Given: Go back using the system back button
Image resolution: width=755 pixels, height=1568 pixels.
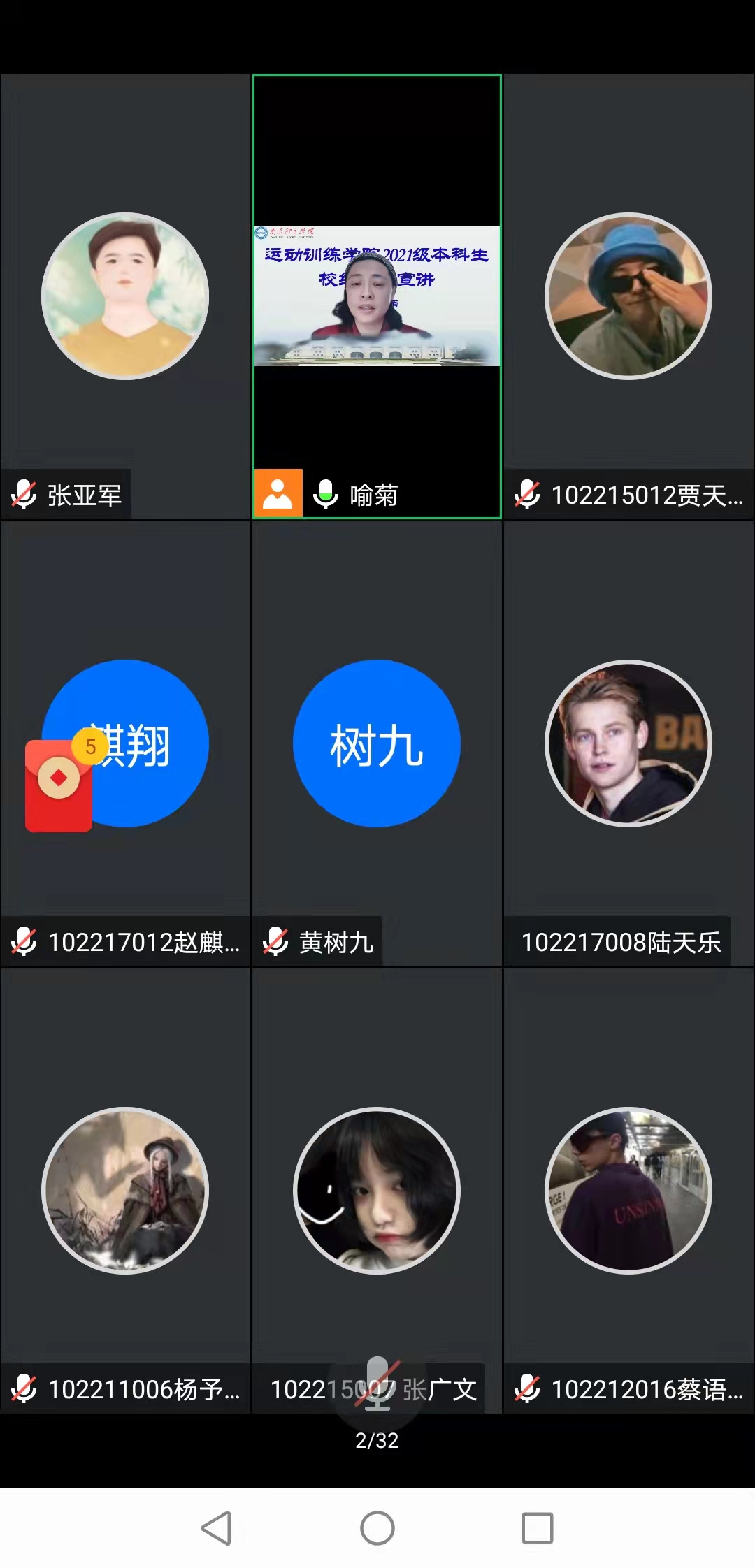Looking at the screenshot, I should click(x=216, y=1527).
